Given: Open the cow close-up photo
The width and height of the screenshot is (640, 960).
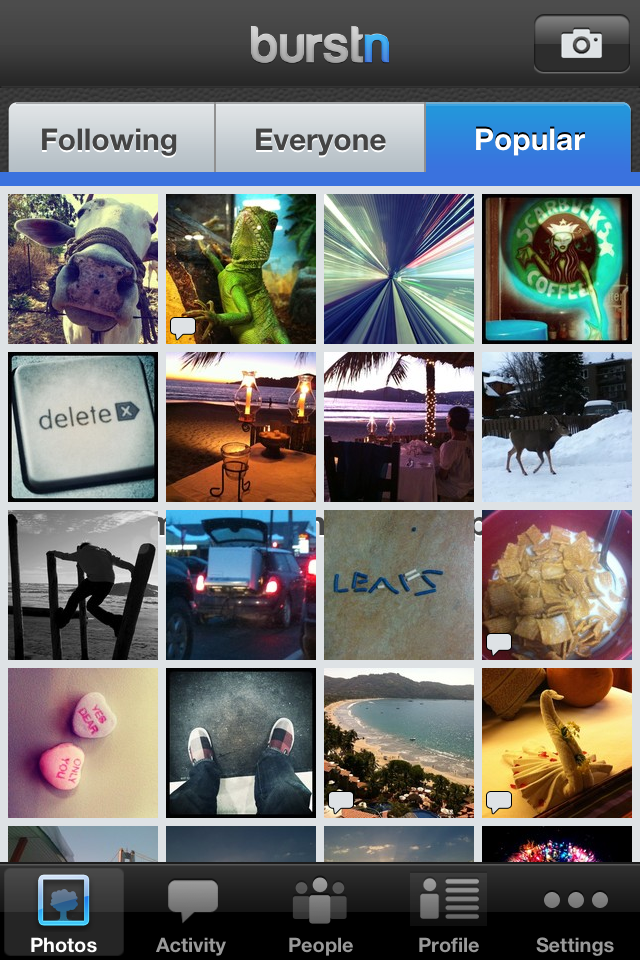Looking at the screenshot, I should click(x=83, y=269).
